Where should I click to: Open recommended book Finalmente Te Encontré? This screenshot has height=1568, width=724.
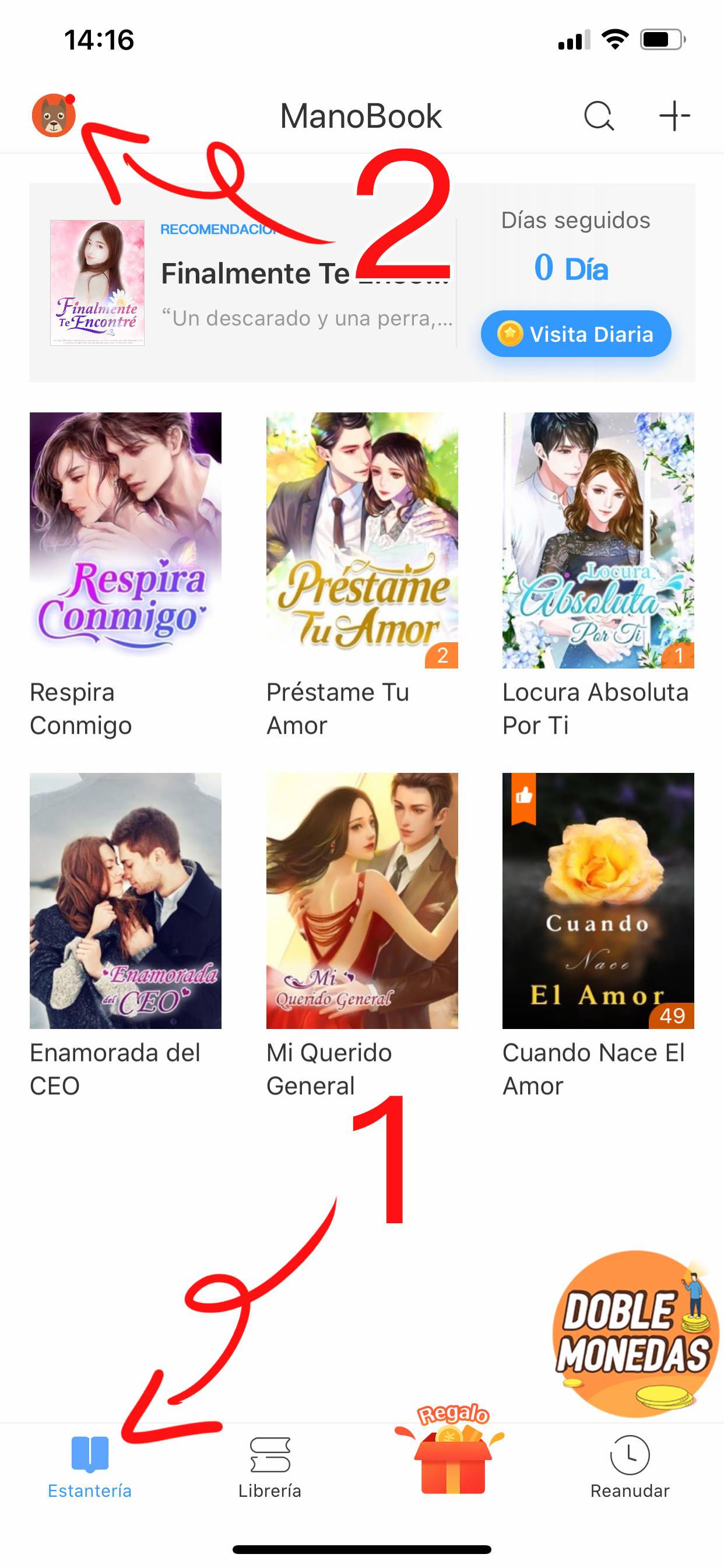coord(251,283)
